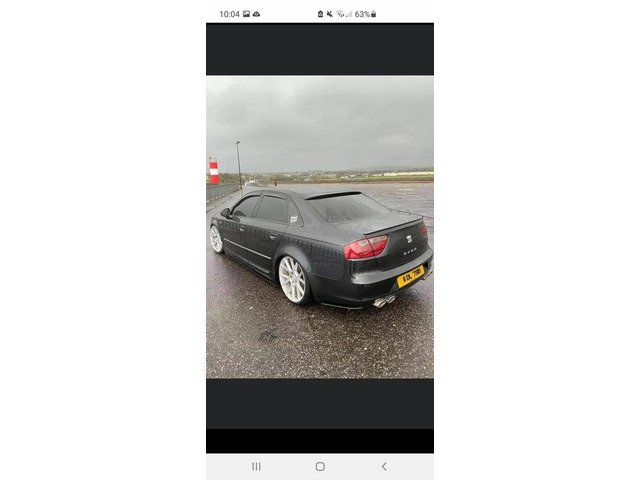Tap the home button in navigation bar

coord(320,466)
